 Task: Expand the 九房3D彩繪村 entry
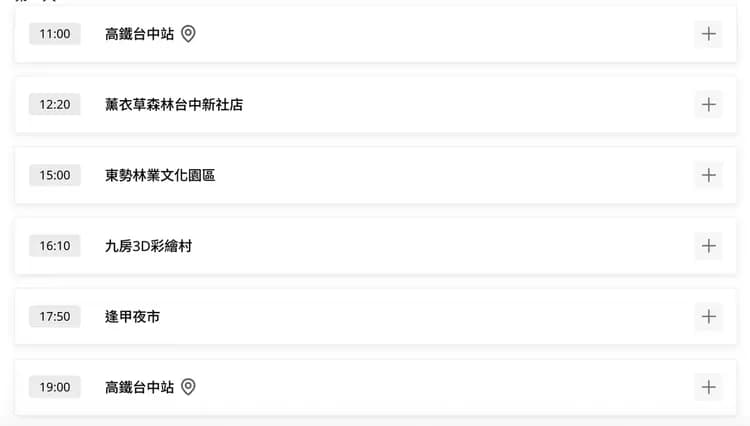(708, 245)
